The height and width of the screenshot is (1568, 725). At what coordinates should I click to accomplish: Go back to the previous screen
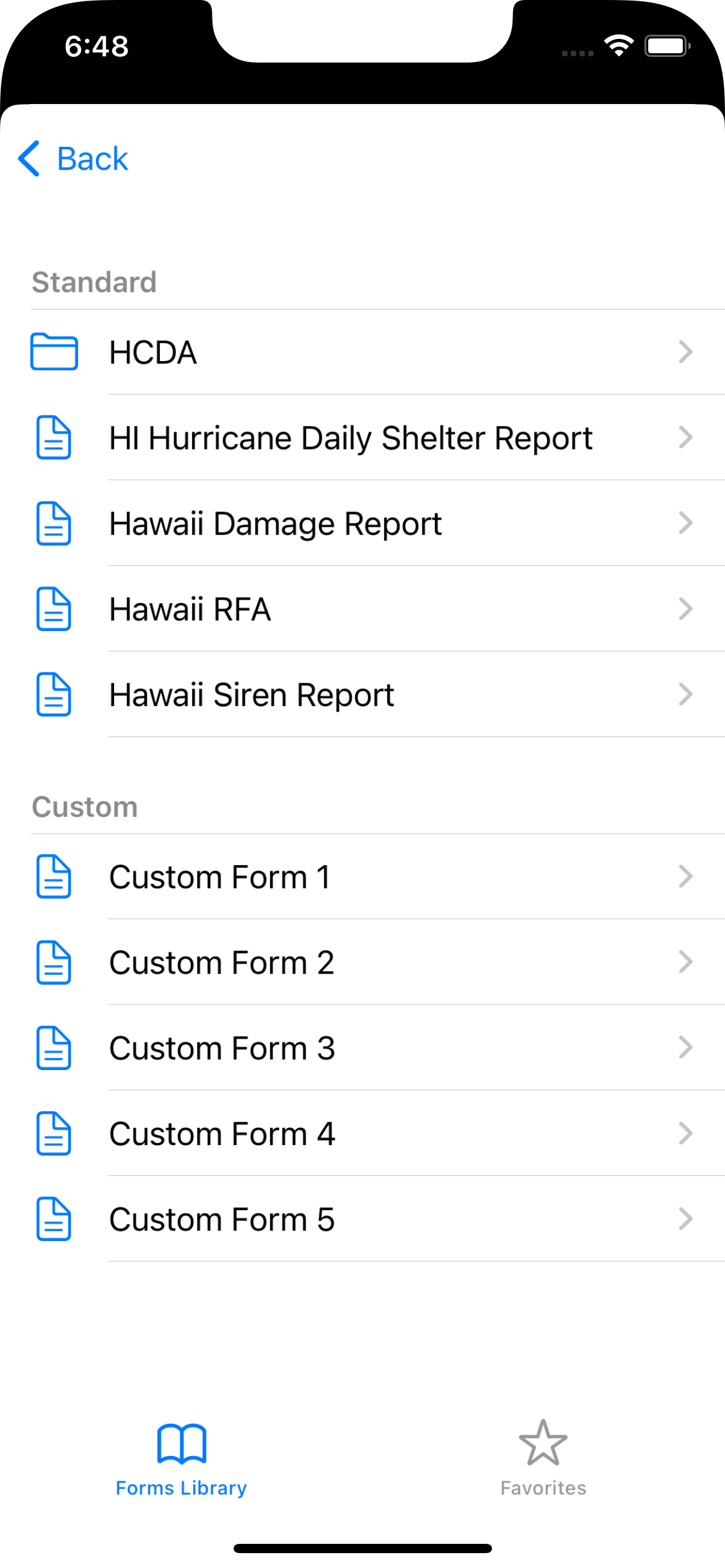(73, 159)
